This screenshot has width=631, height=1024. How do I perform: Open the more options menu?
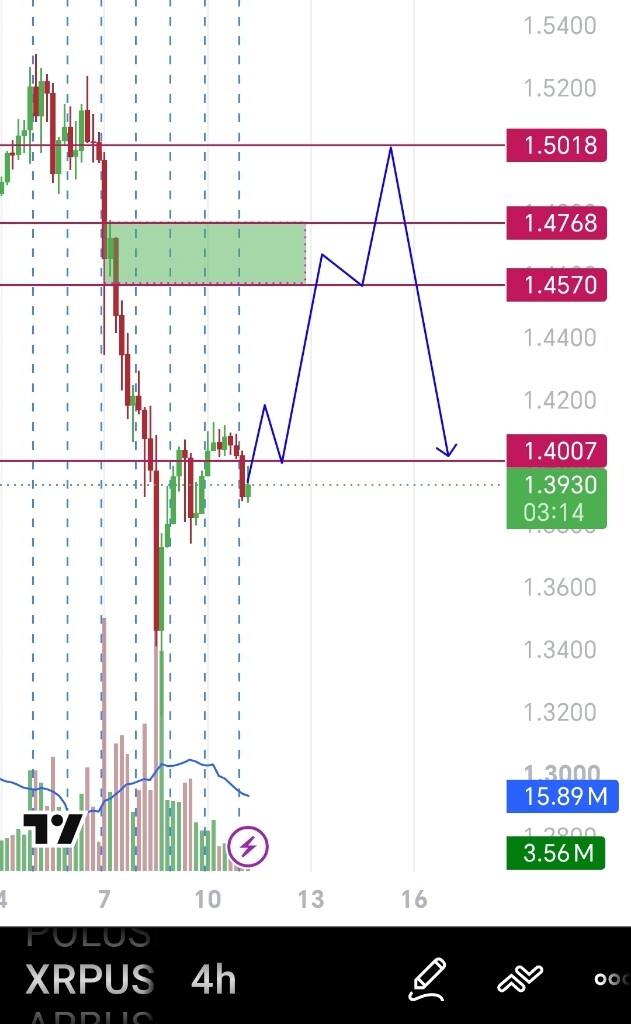point(612,979)
